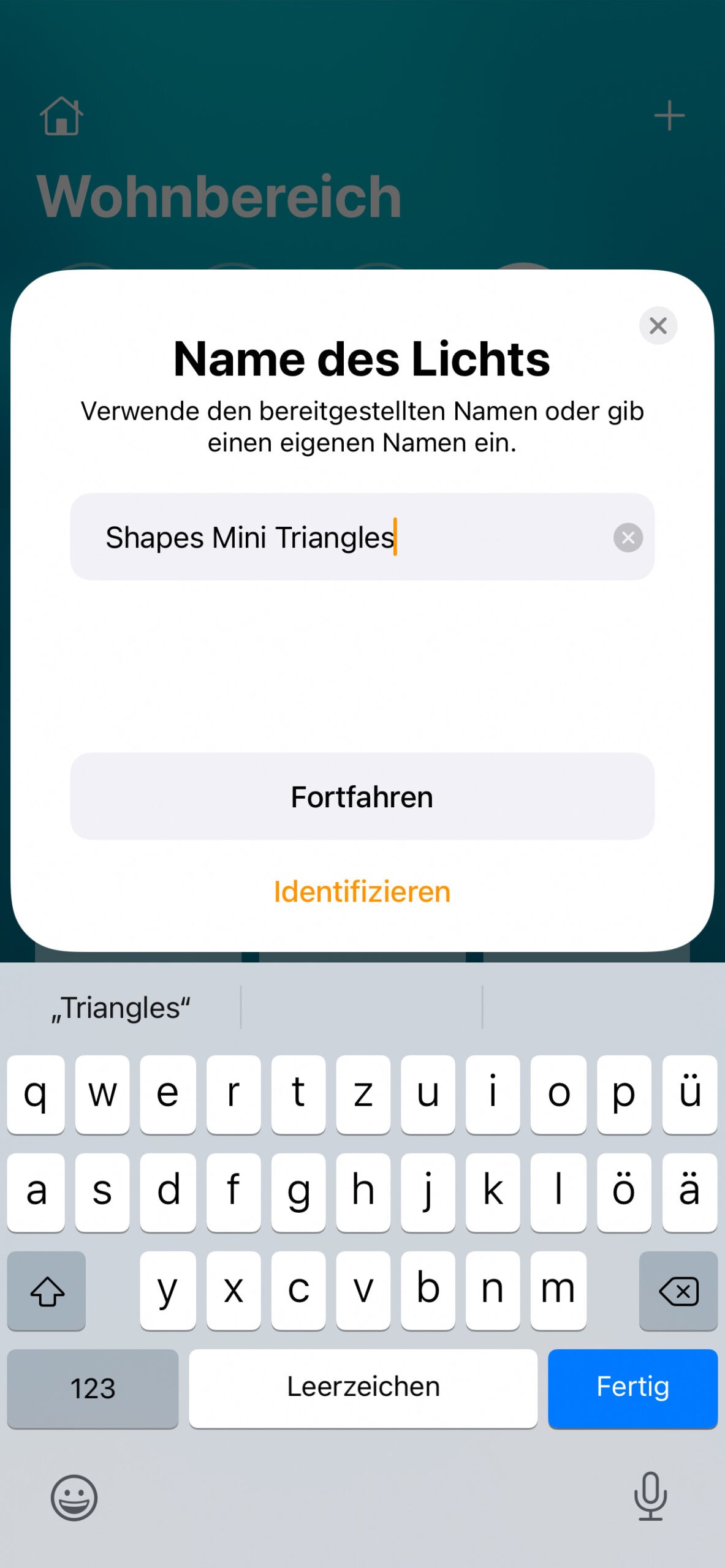Switch keyboard to 123 numbers layout

tap(93, 1387)
